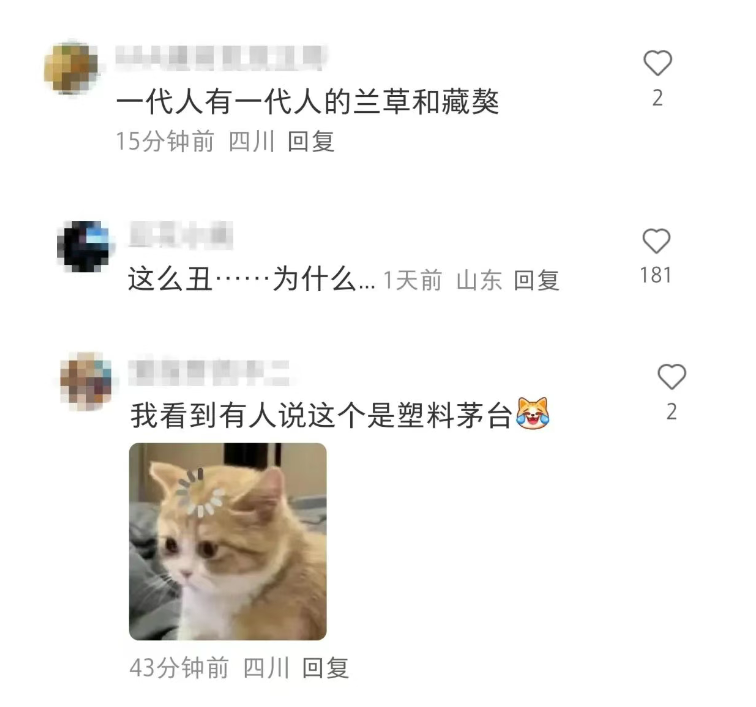Reply to the comment from 山东
The width and height of the screenshot is (756, 707).
coord(536,281)
